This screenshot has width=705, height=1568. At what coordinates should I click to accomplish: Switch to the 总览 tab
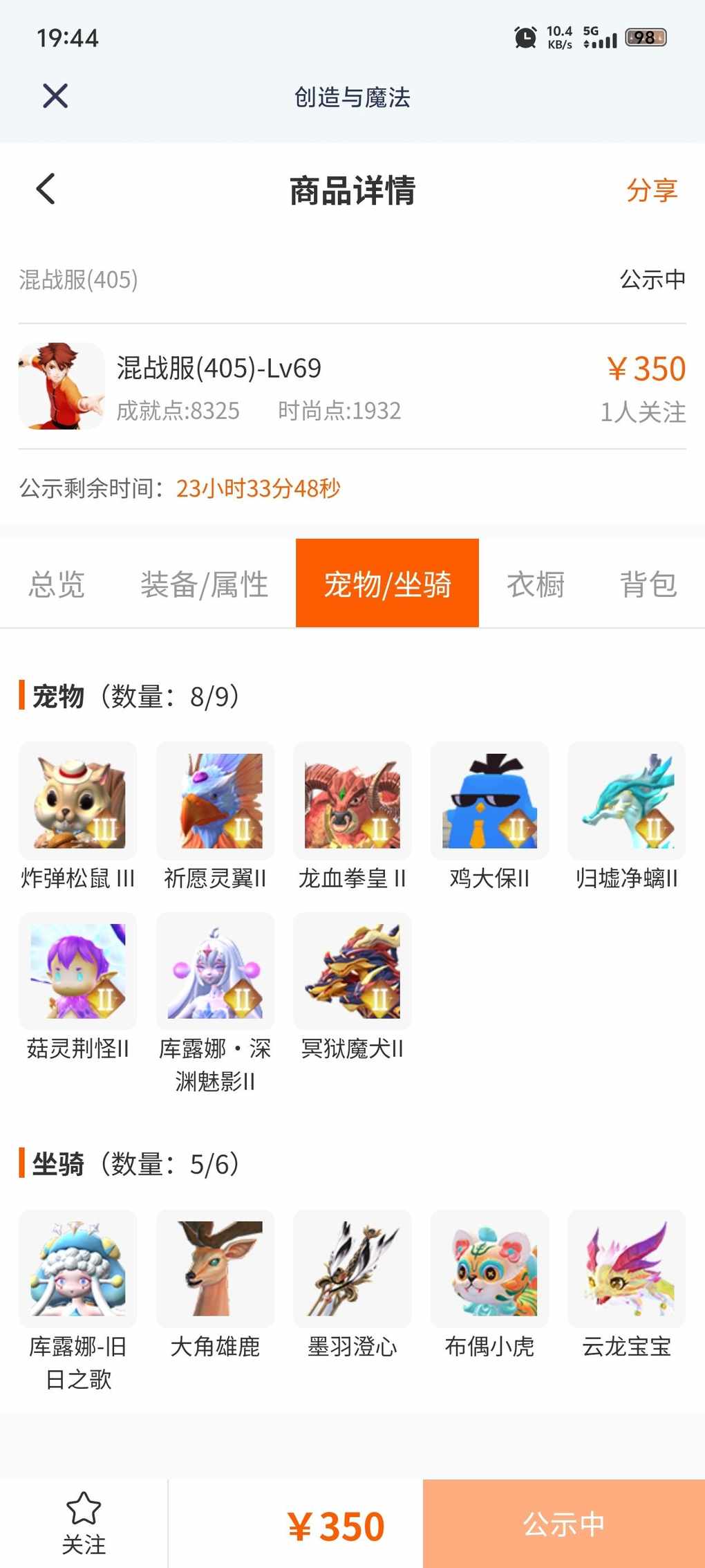coord(57,584)
